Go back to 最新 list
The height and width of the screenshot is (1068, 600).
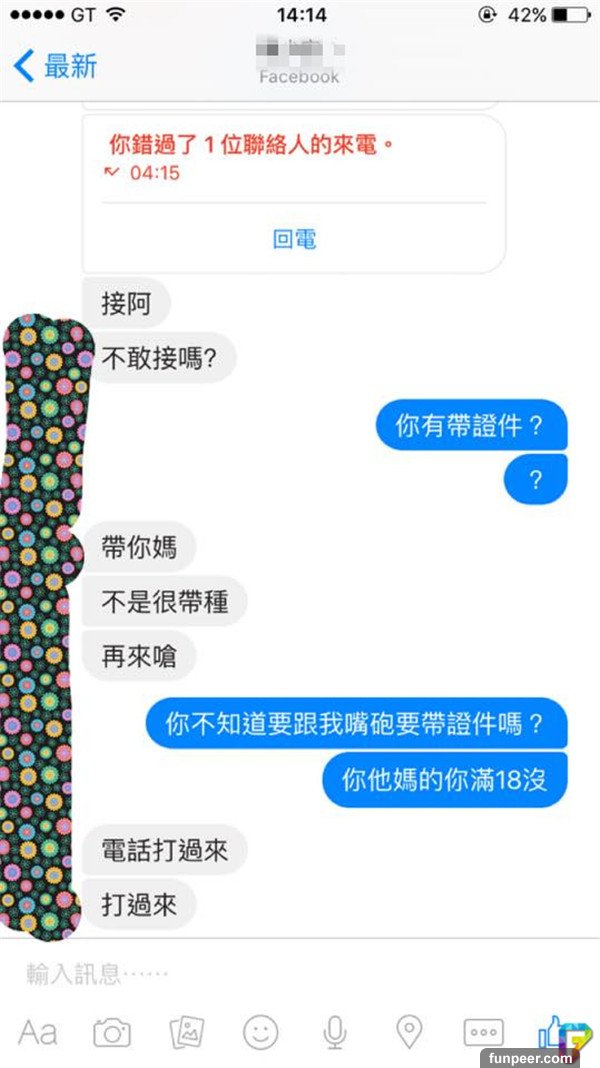[55, 66]
